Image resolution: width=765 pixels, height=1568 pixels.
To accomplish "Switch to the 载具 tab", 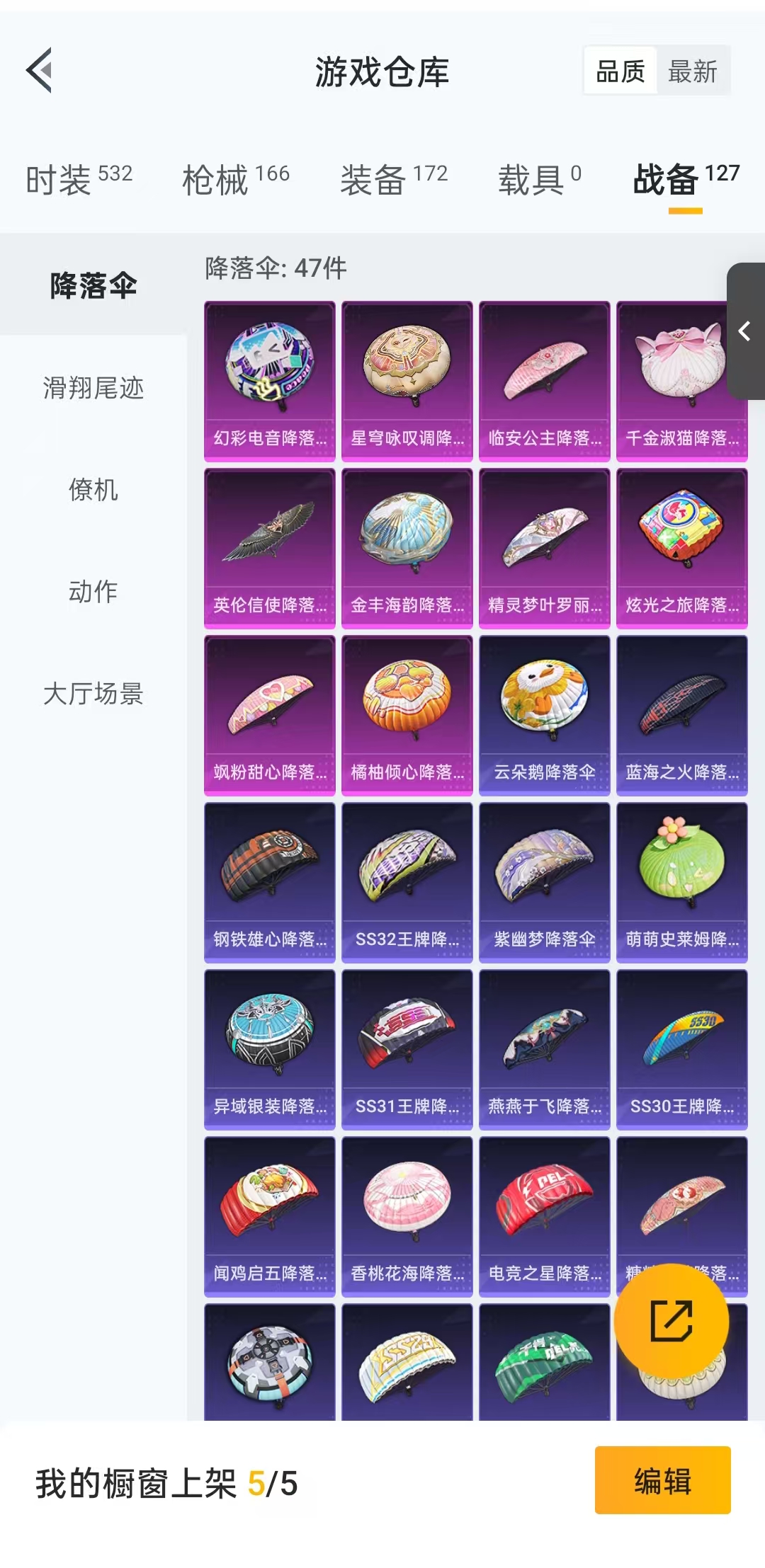I will 540,179.
